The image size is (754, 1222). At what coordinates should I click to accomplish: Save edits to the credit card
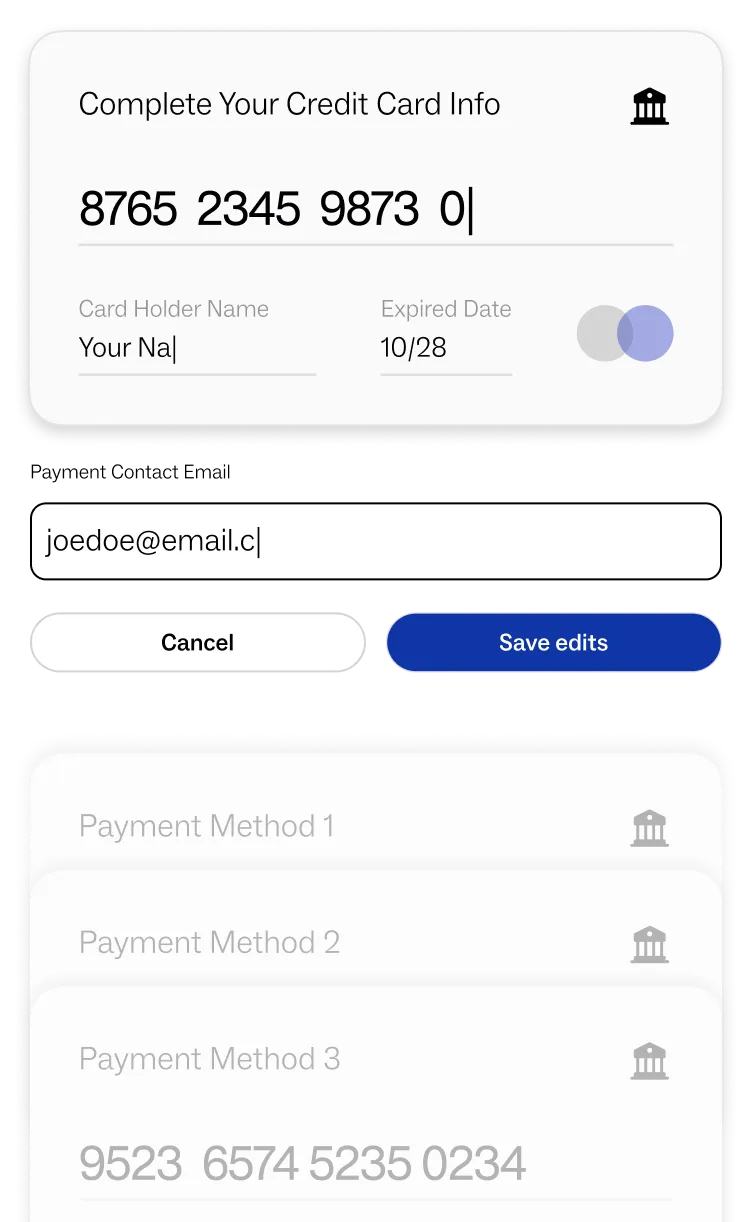554,642
